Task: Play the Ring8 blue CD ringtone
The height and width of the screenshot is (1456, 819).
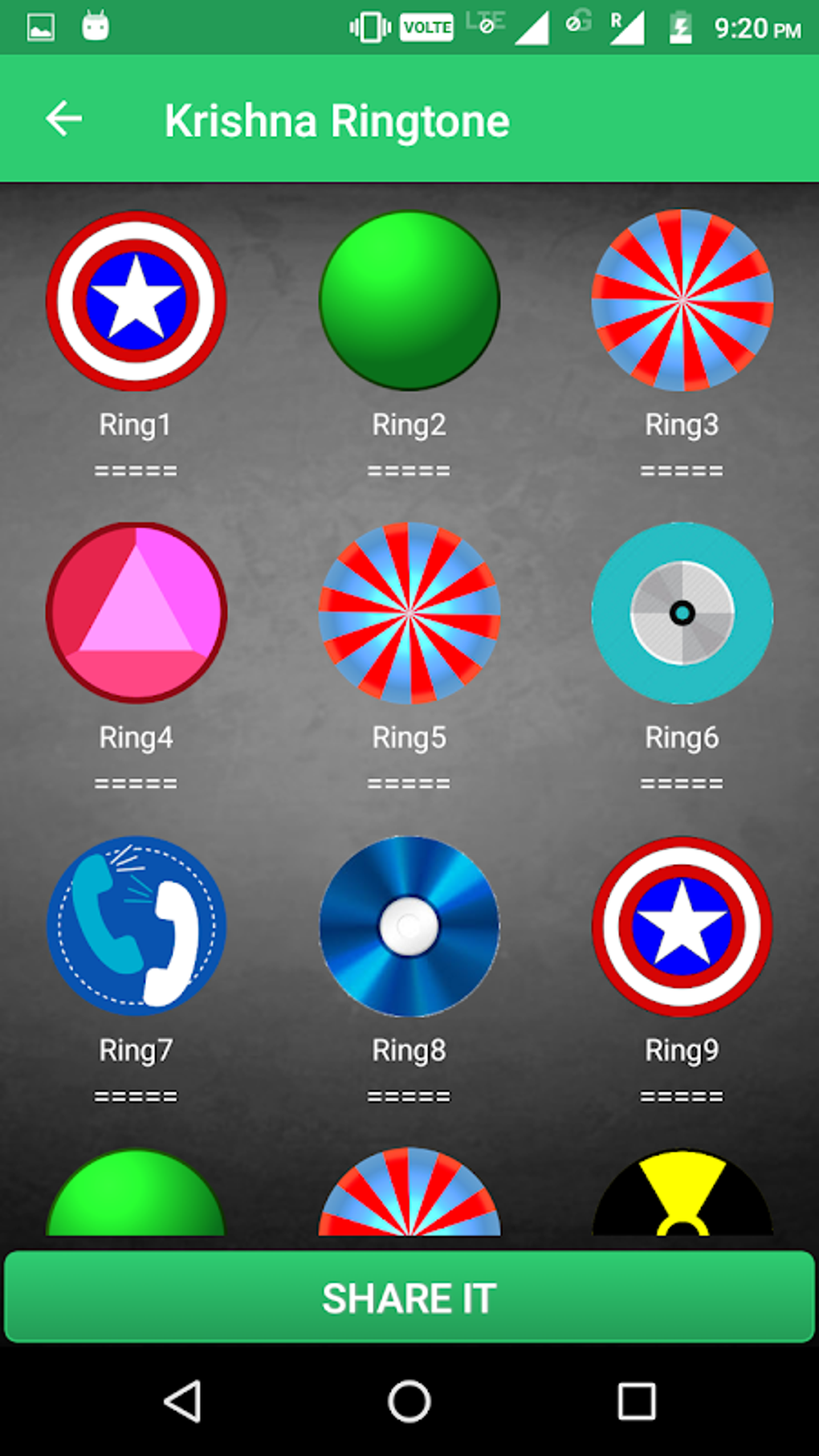Action: 409,926
